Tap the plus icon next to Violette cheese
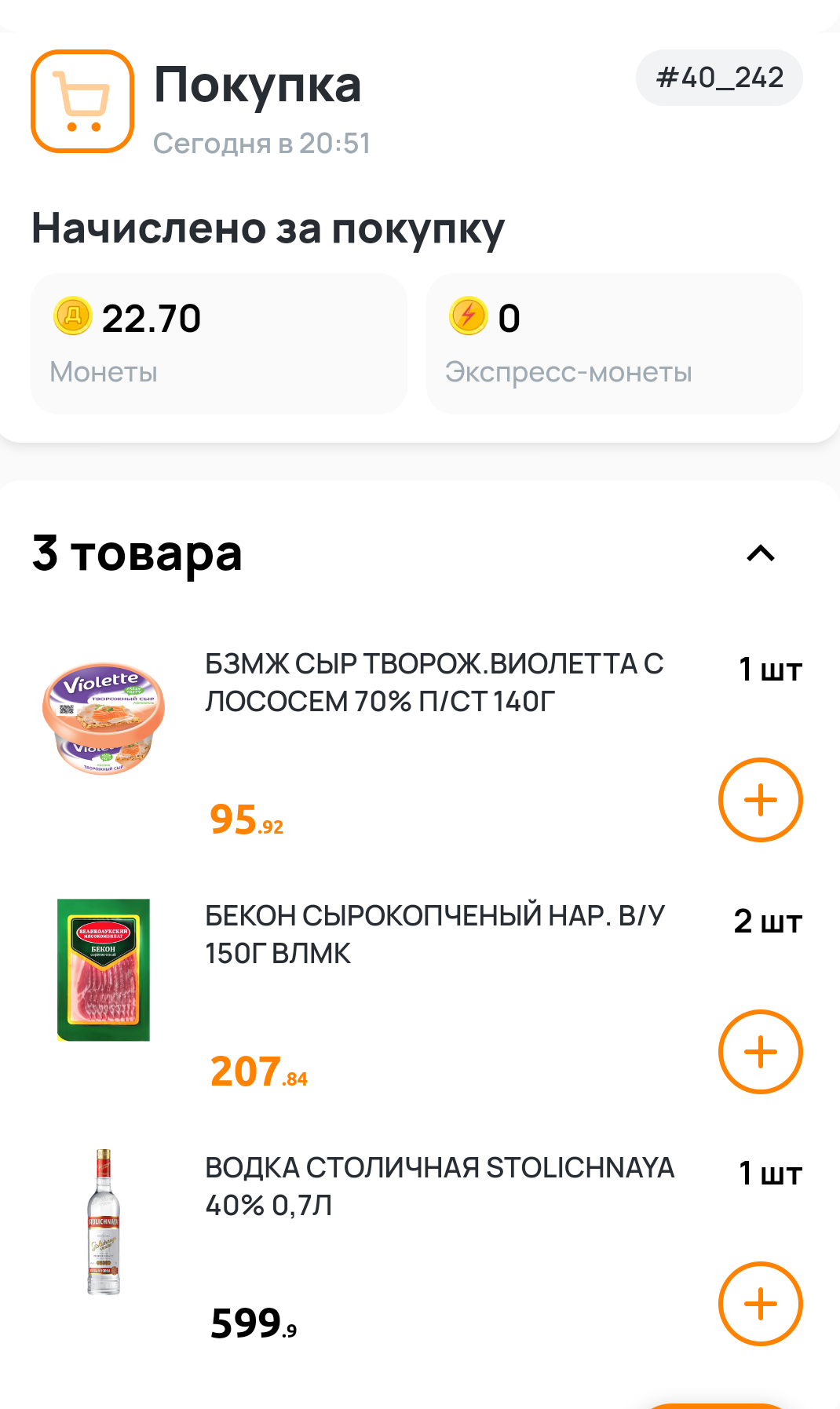This screenshot has width=840, height=1409. point(759,799)
